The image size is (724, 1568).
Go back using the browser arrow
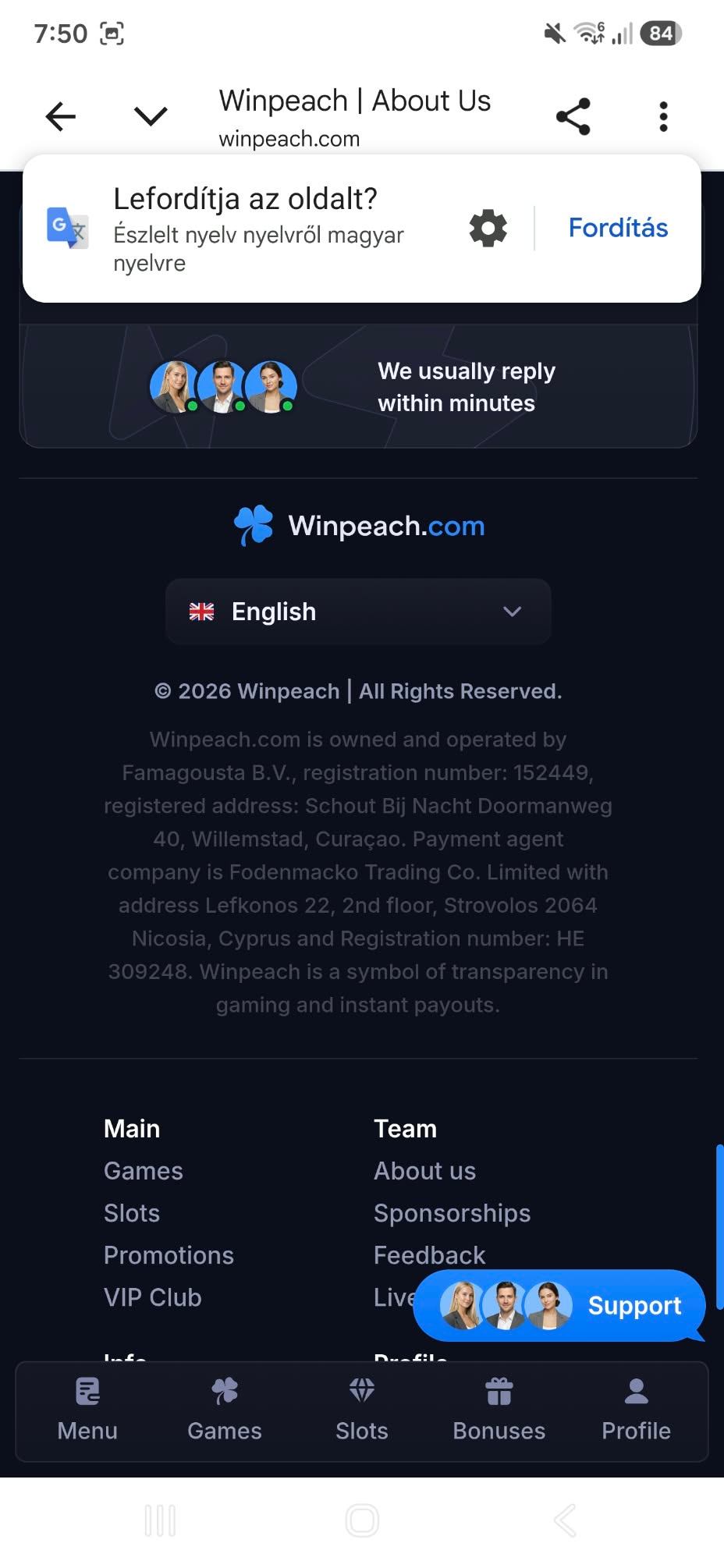(61, 117)
